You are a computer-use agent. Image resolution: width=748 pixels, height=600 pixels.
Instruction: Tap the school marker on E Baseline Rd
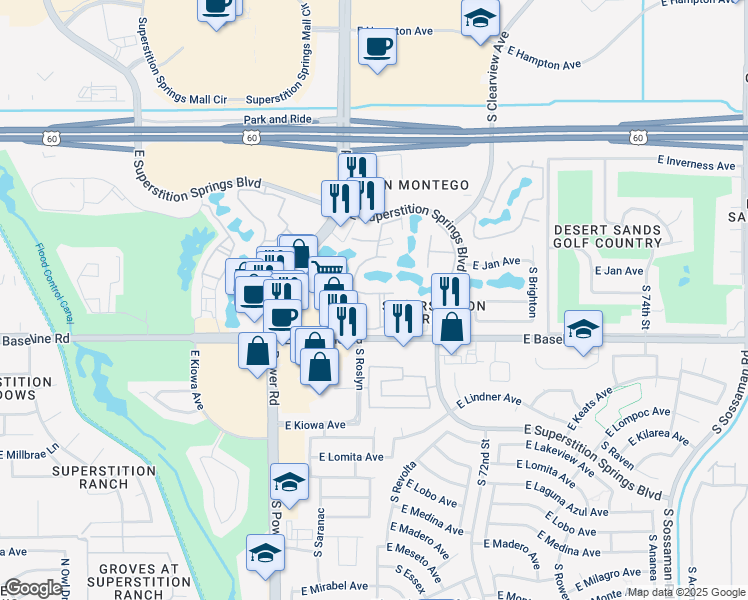click(583, 330)
